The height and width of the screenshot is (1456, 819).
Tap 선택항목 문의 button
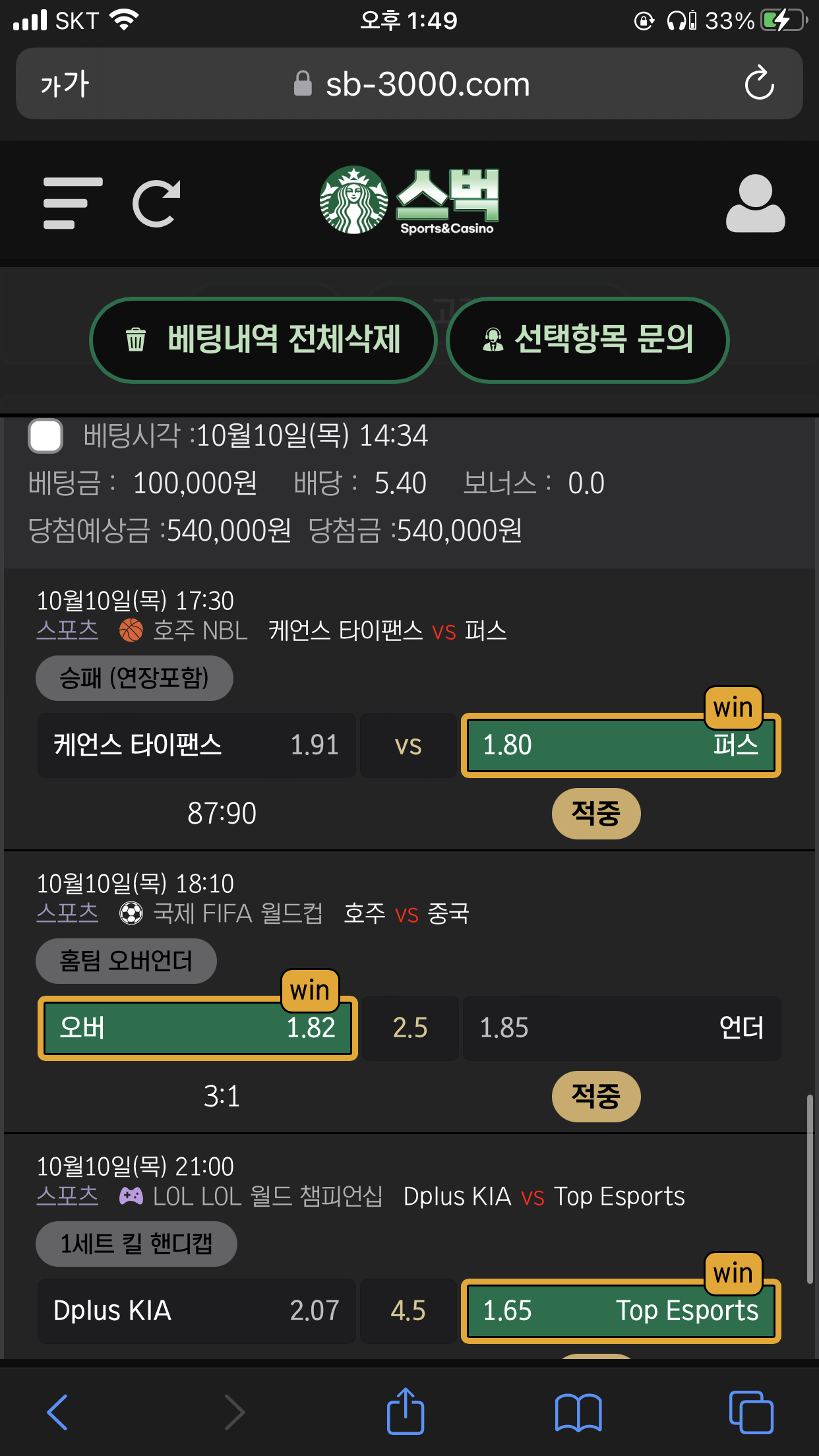pos(588,340)
